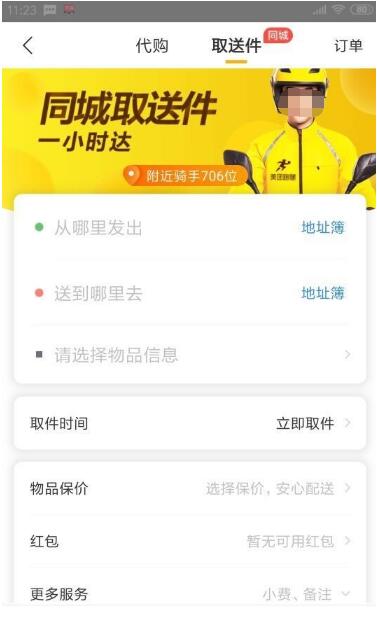The image size is (377, 618).
Task: Open 物品保价 insurance options
Action: (190, 488)
